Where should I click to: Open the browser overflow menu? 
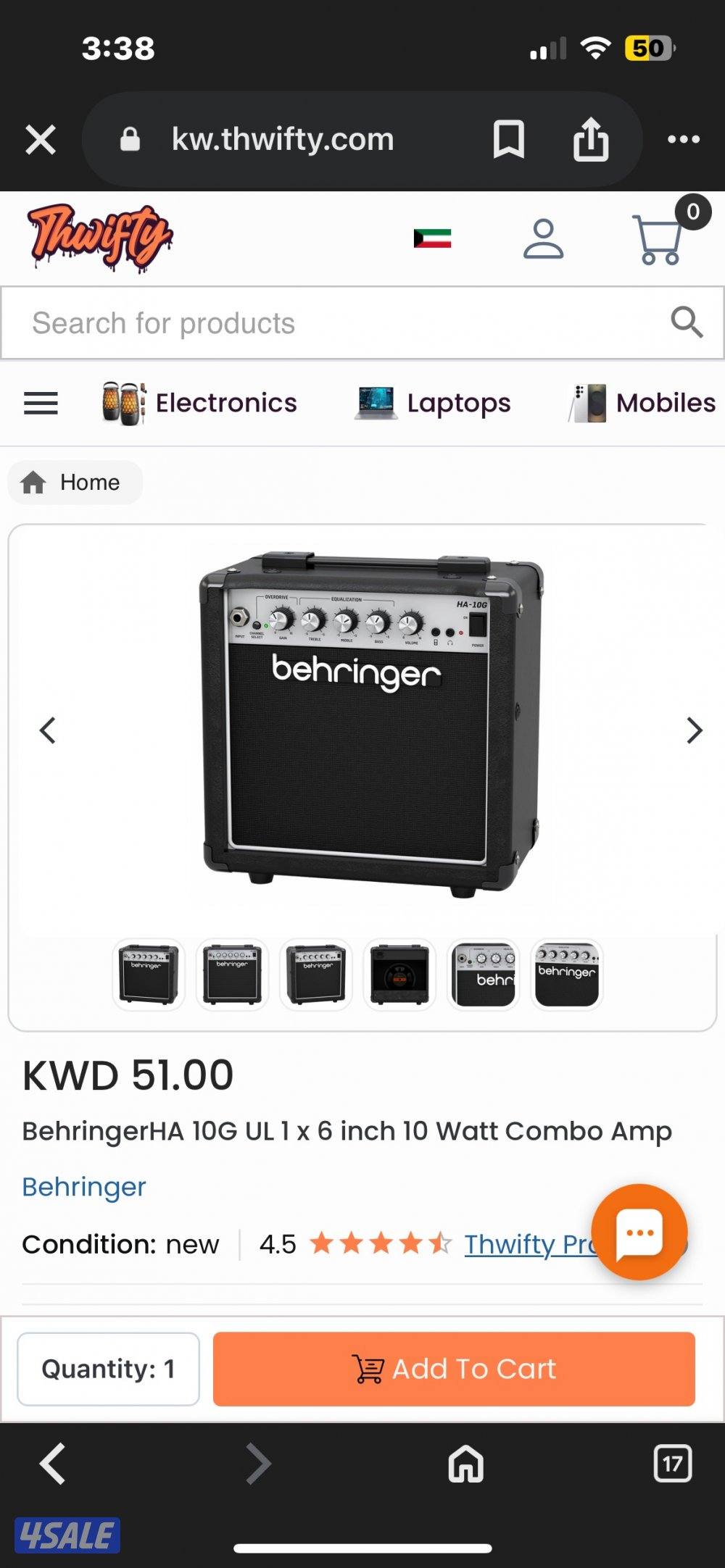683,139
